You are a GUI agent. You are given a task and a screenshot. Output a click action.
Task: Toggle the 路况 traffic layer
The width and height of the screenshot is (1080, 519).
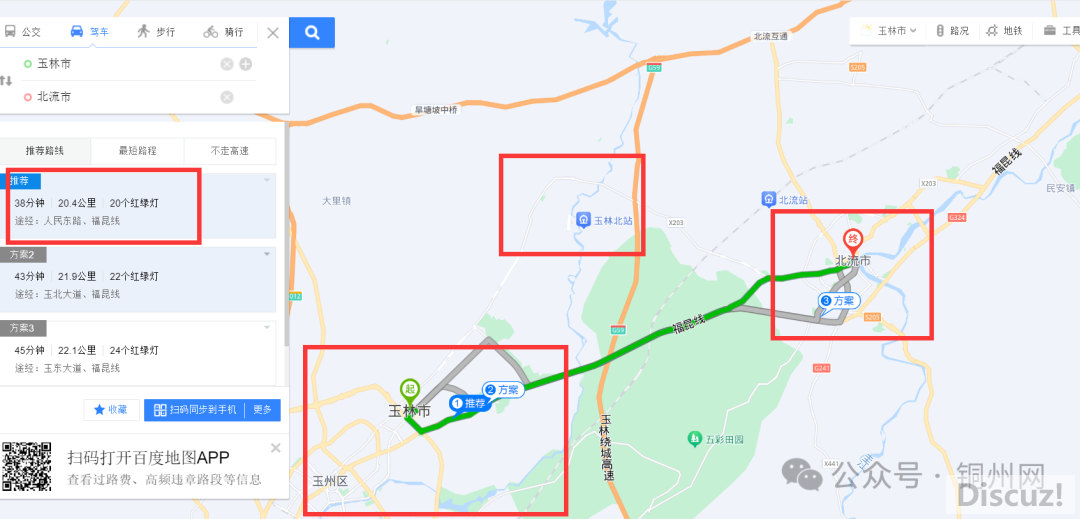coord(952,31)
